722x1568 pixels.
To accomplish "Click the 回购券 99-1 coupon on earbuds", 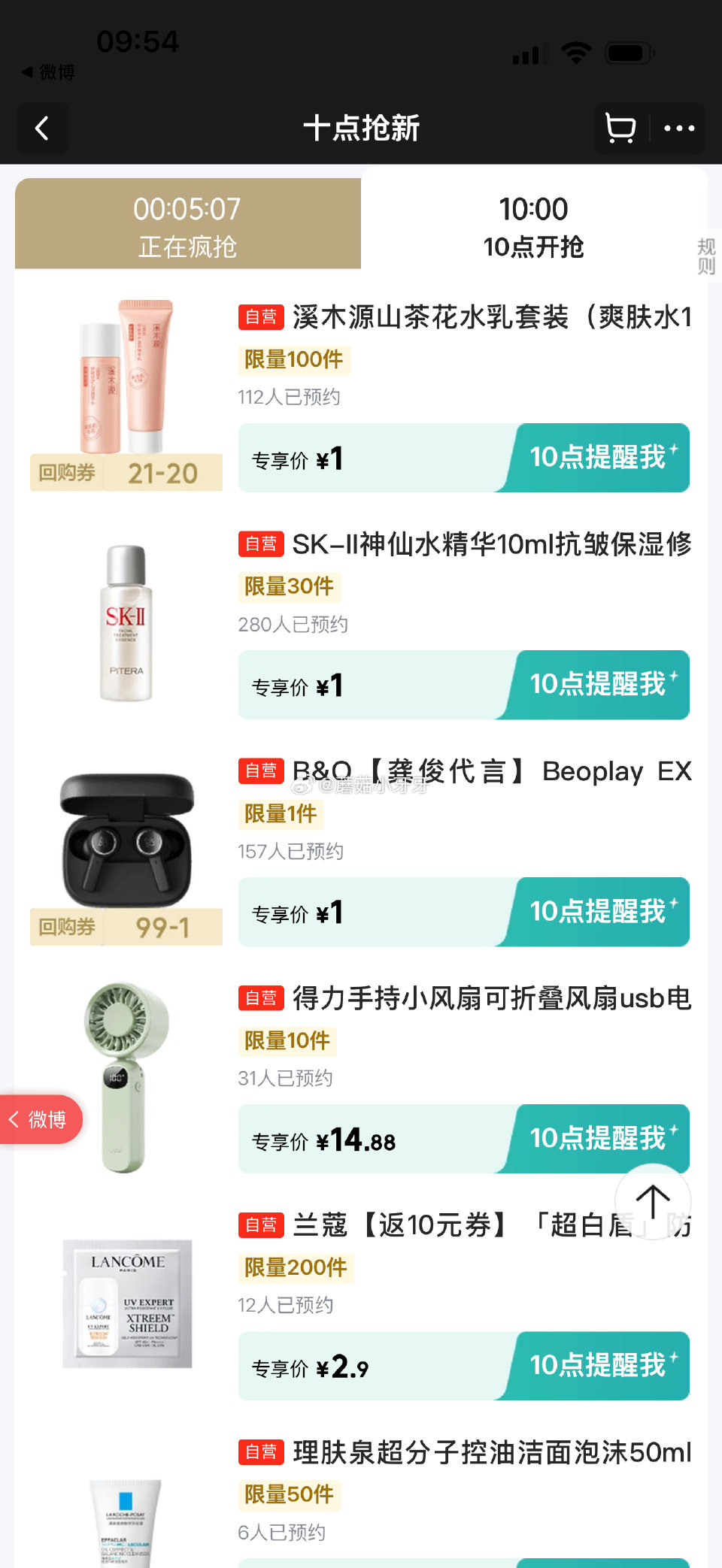I will tap(126, 928).
